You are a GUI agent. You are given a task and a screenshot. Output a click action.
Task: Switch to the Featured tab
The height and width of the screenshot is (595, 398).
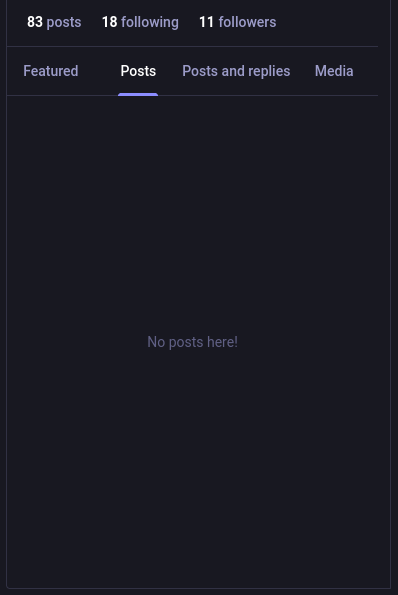click(51, 71)
